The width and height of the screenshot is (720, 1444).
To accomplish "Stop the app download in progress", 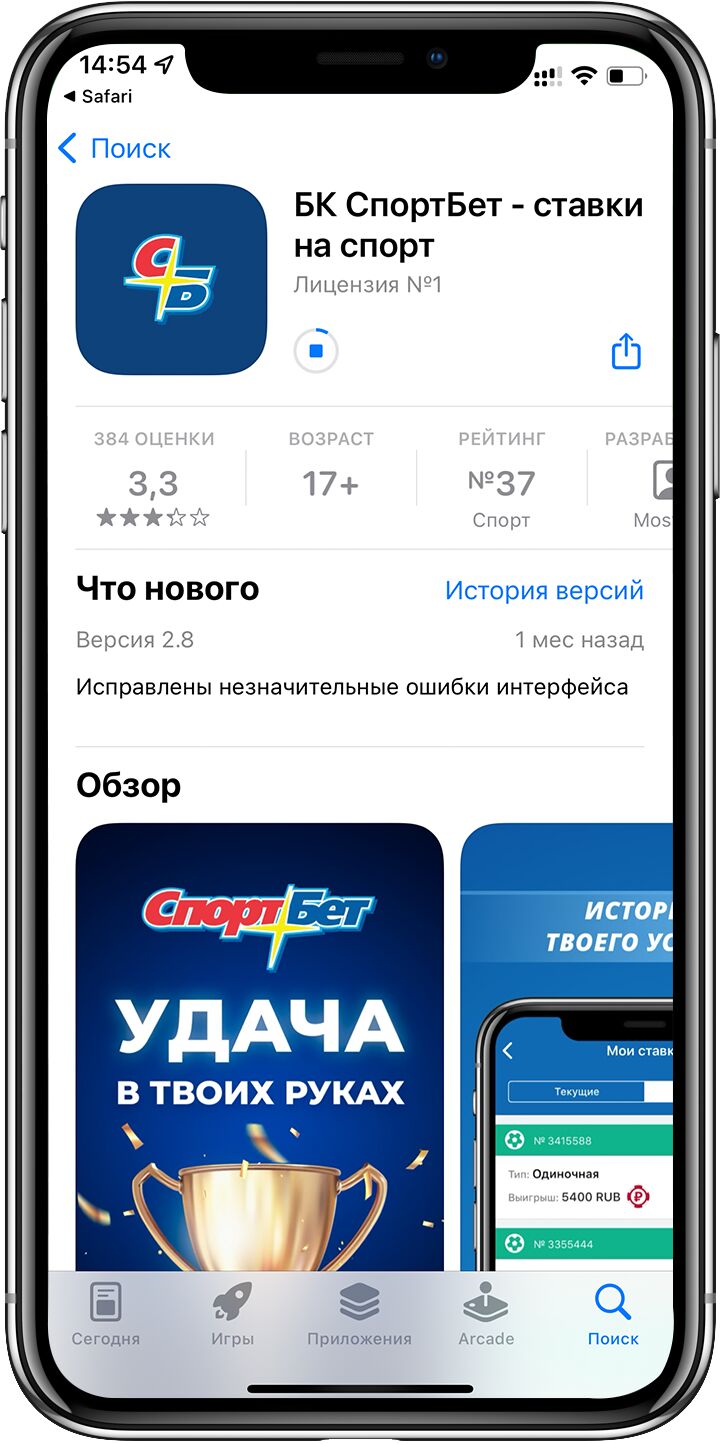I will [316, 352].
